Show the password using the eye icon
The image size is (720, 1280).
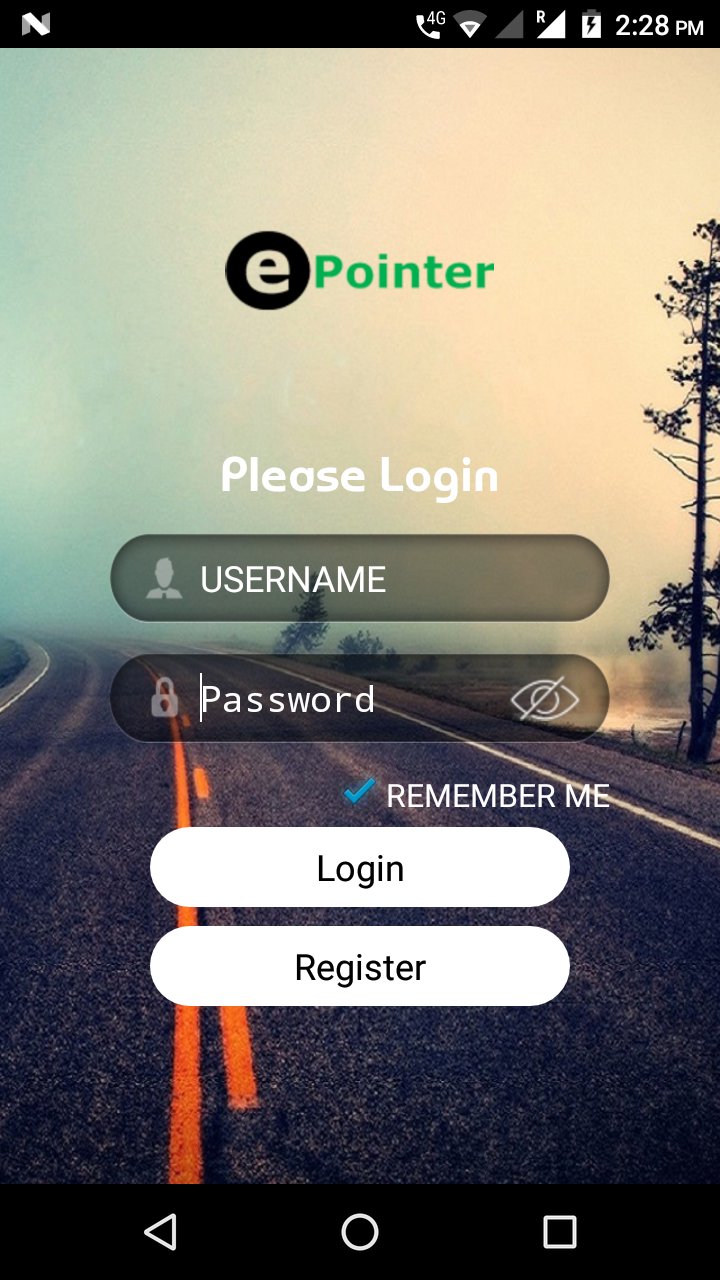click(544, 700)
